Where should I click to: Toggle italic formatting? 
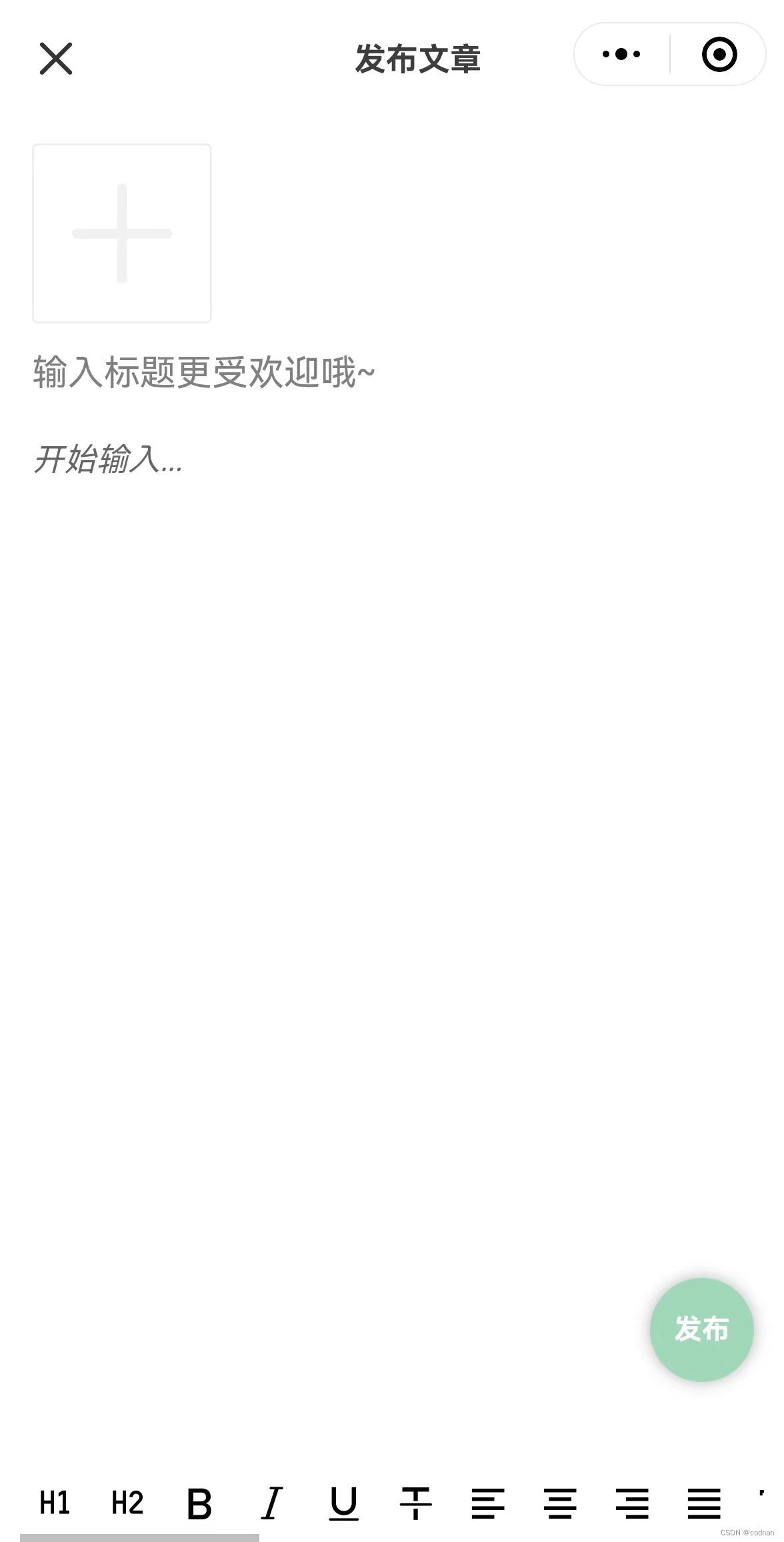click(x=271, y=1503)
